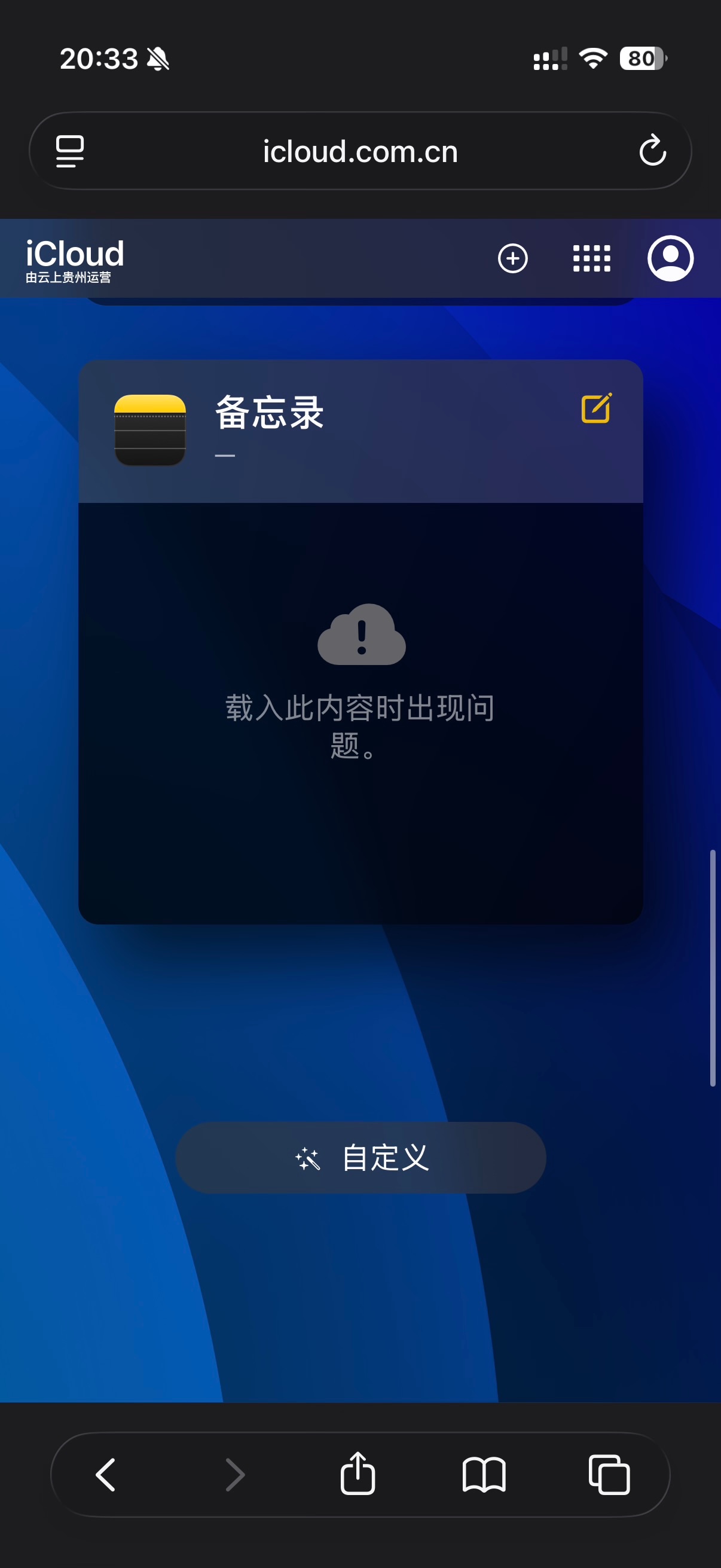Go back to previous page
The image size is (721, 1568).
pyautogui.click(x=106, y=1474)
